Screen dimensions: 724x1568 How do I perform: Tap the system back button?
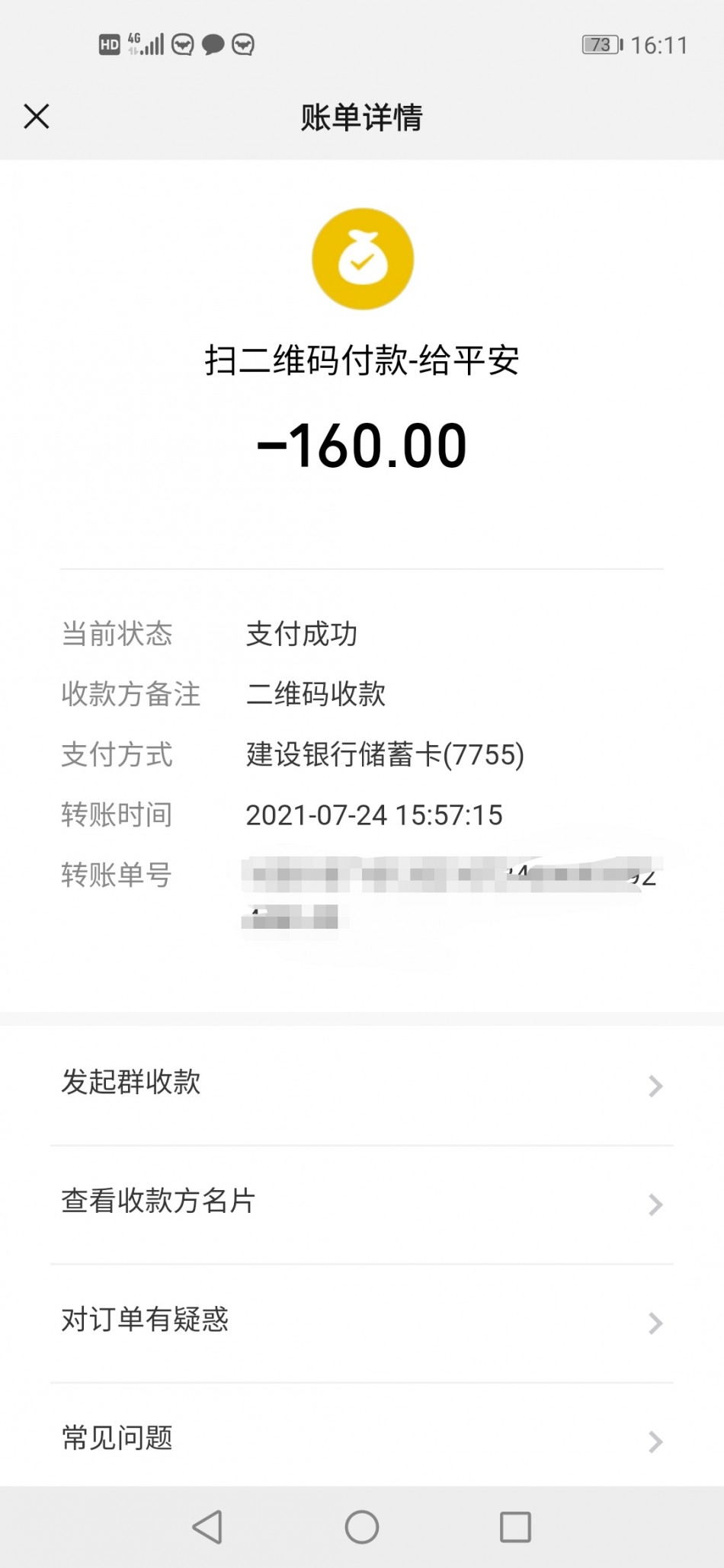[207, 1527]
